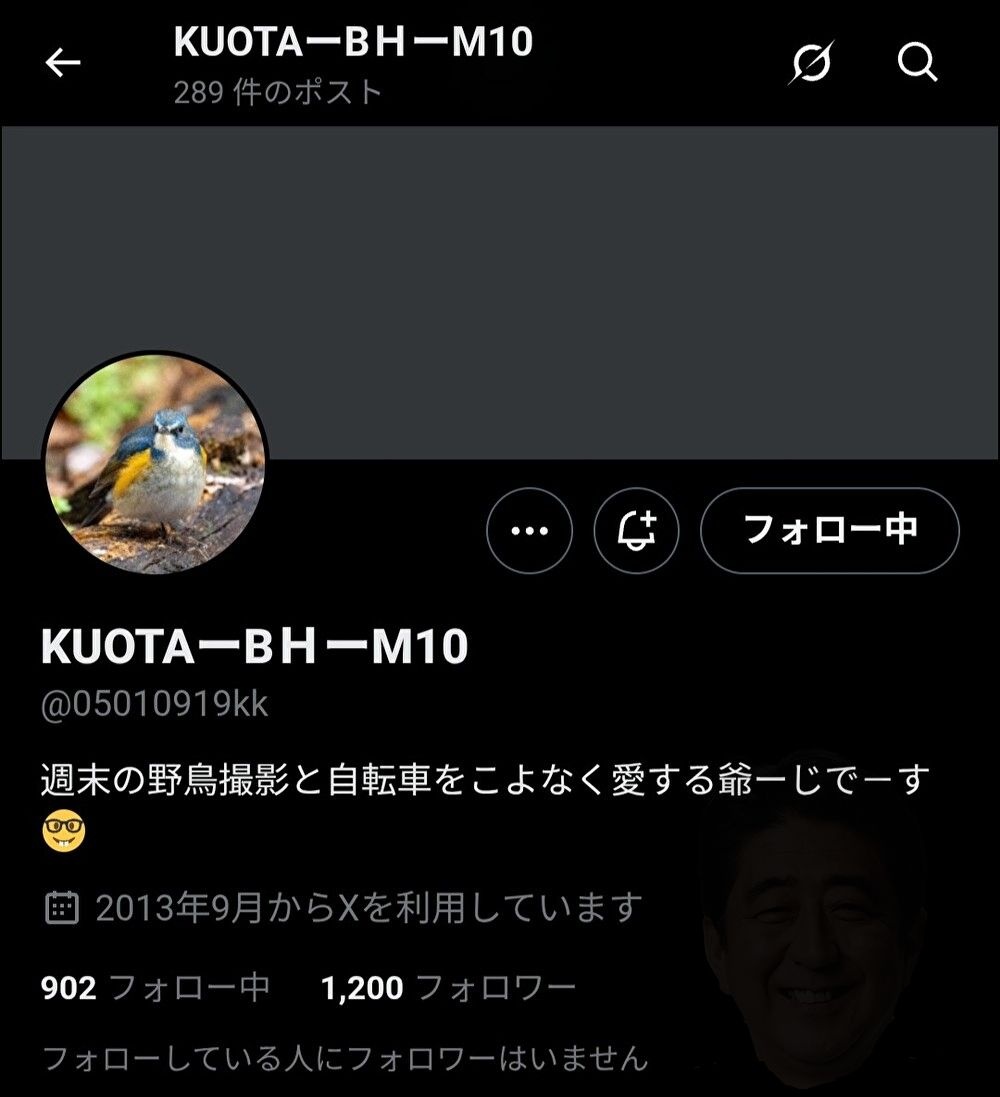View the bird profile picture
Image resolution: width=1000 pixels, height=1097 pixels.
pyautogui.click(x=155, y=463)
